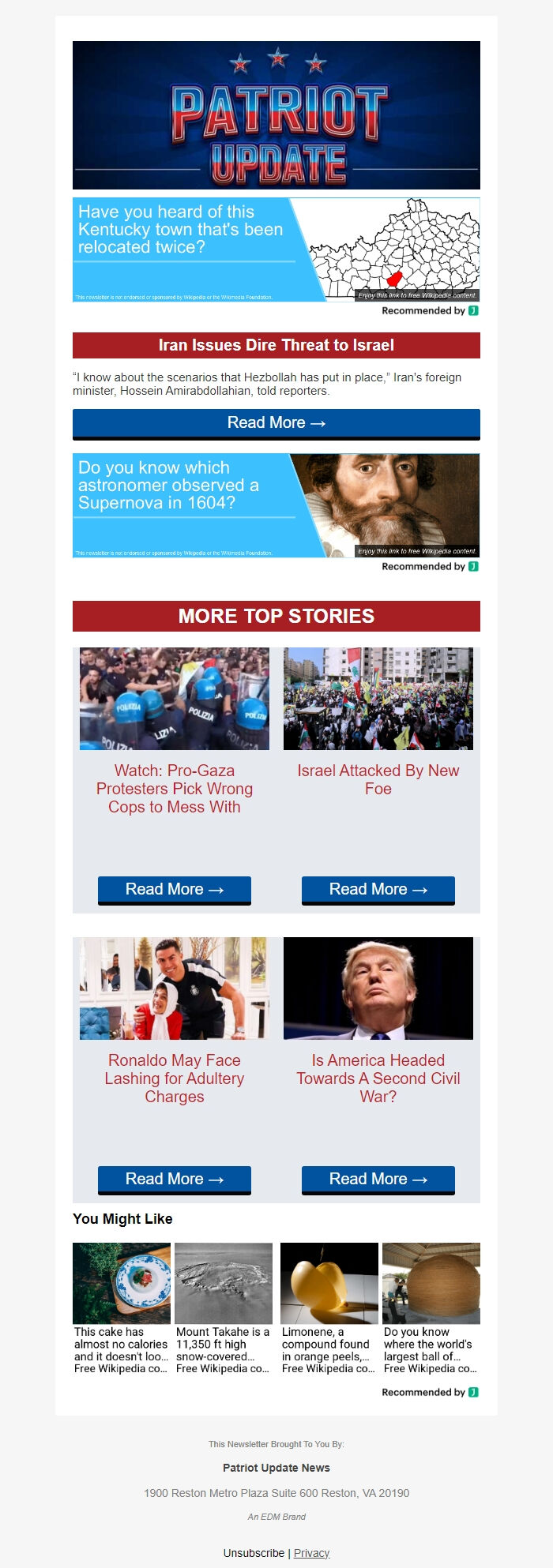Viewport: 553px width, 1568px height.
Task: View the Pro-Gaza protesters police photo
Action: click(x=175, y=699)
